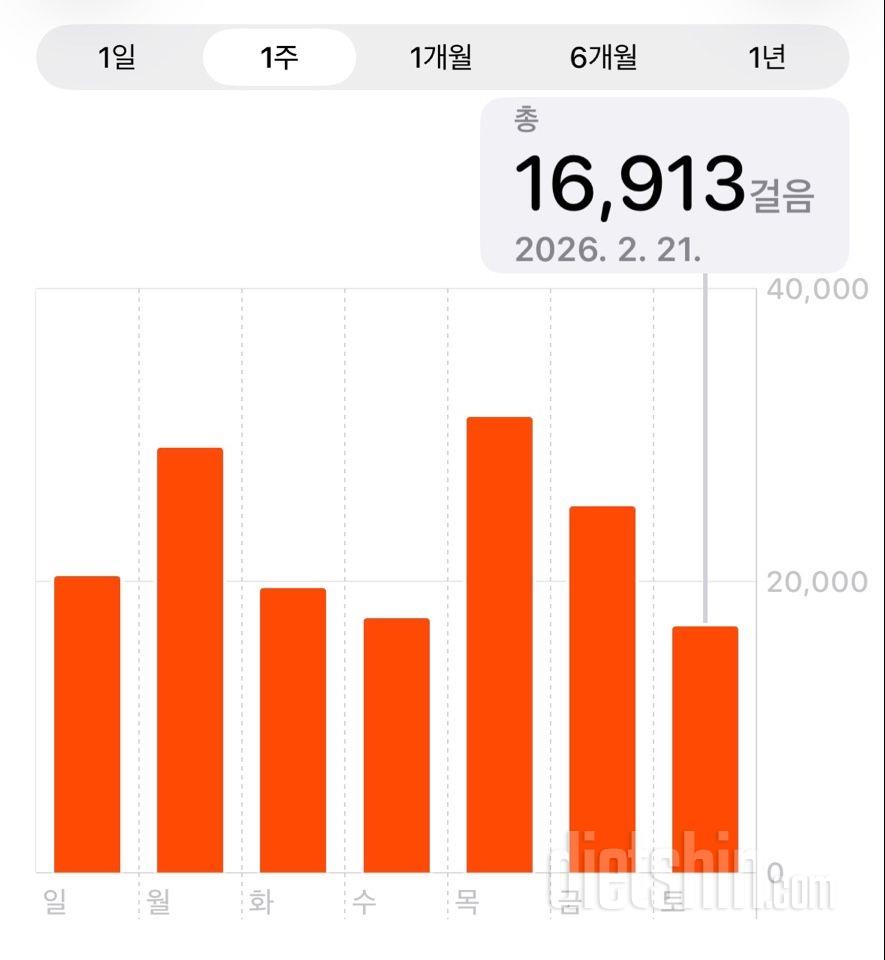Tap the 총 label in the callout
The height and width of the screenshot is (960, 885).
(x=529, y=118)
